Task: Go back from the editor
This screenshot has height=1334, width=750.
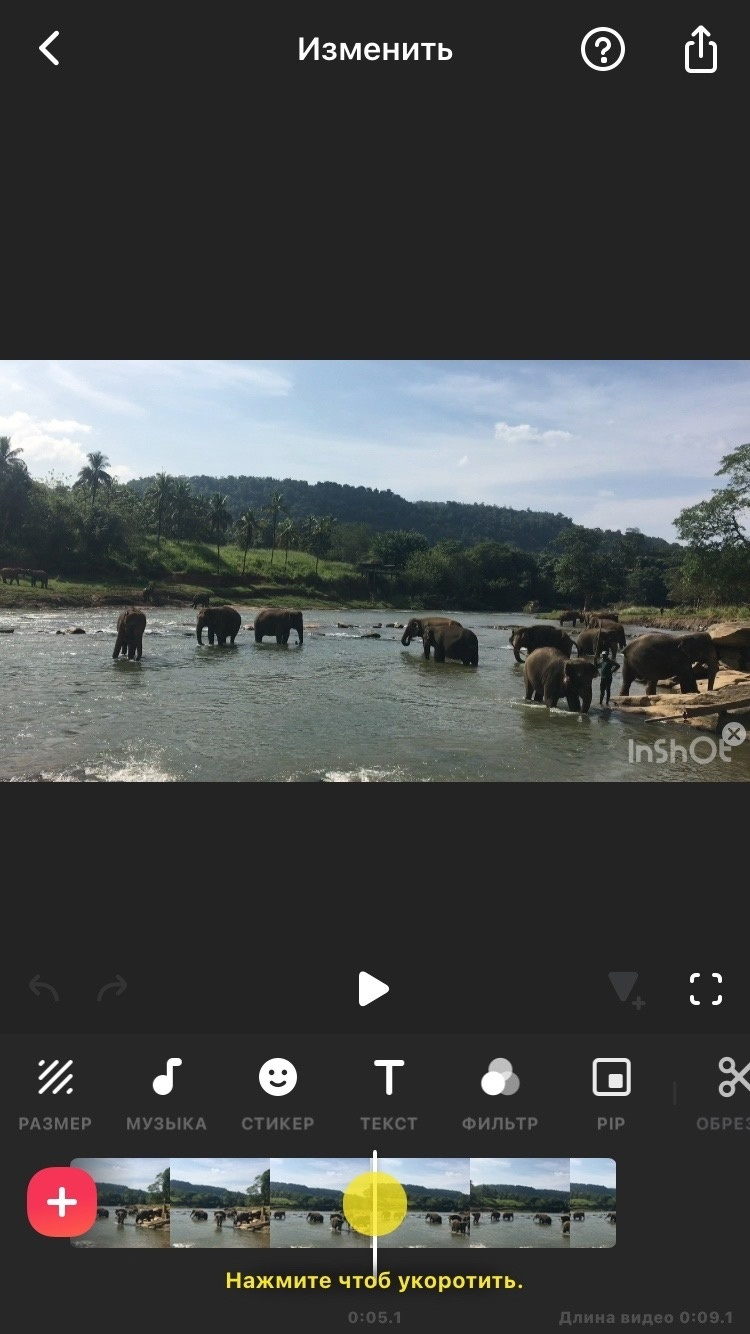Action: pos(49,49)
